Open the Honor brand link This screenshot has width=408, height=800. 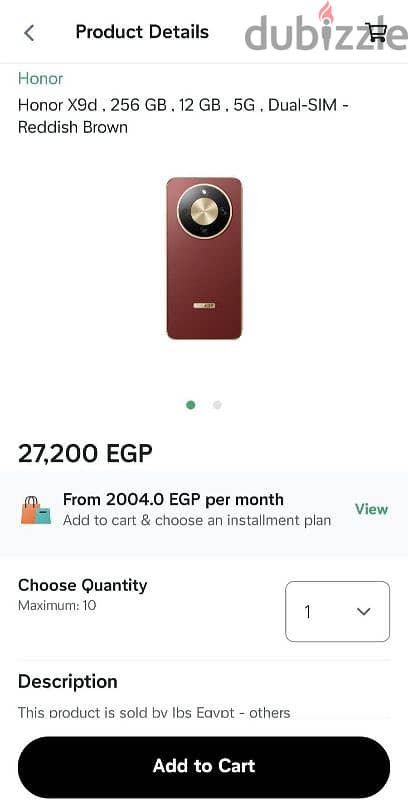40,79
